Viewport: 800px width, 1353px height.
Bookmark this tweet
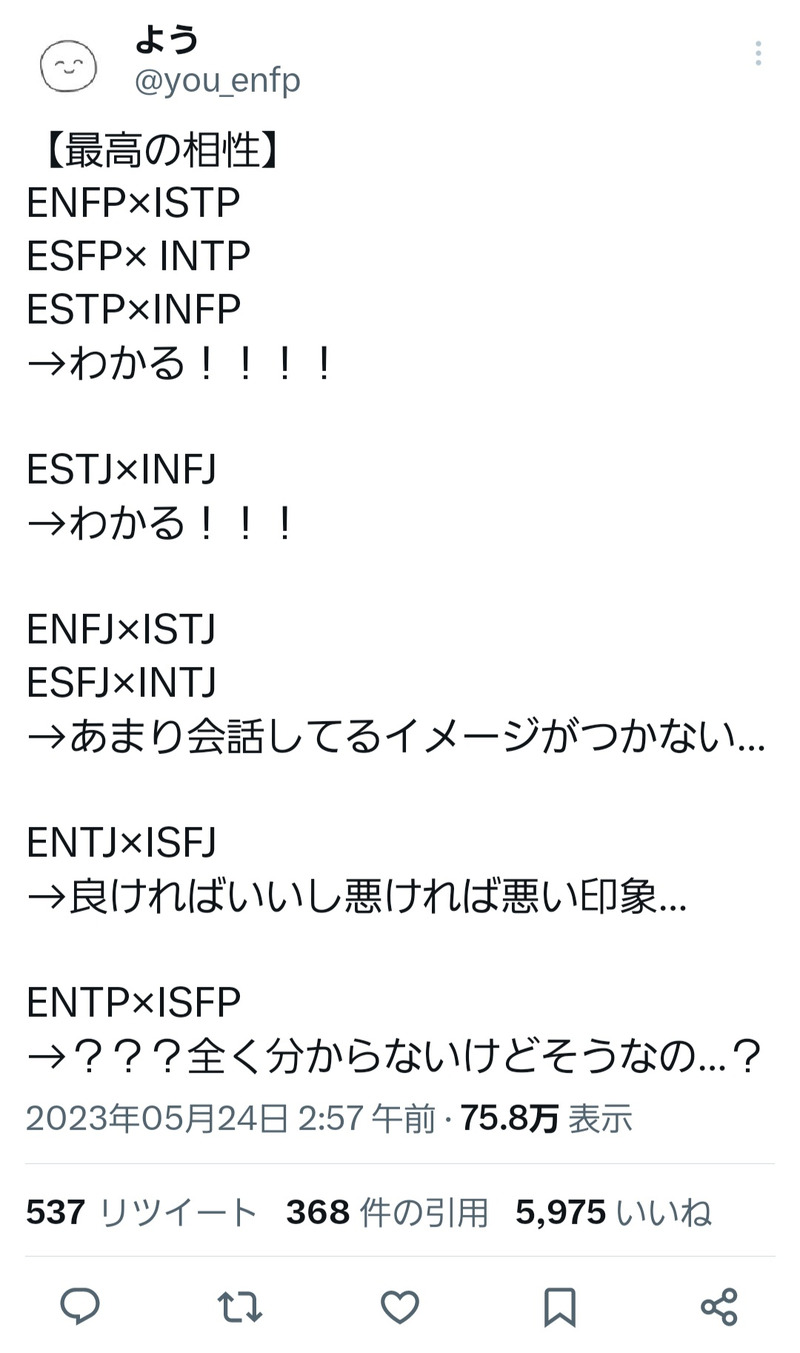(559, 1305)
